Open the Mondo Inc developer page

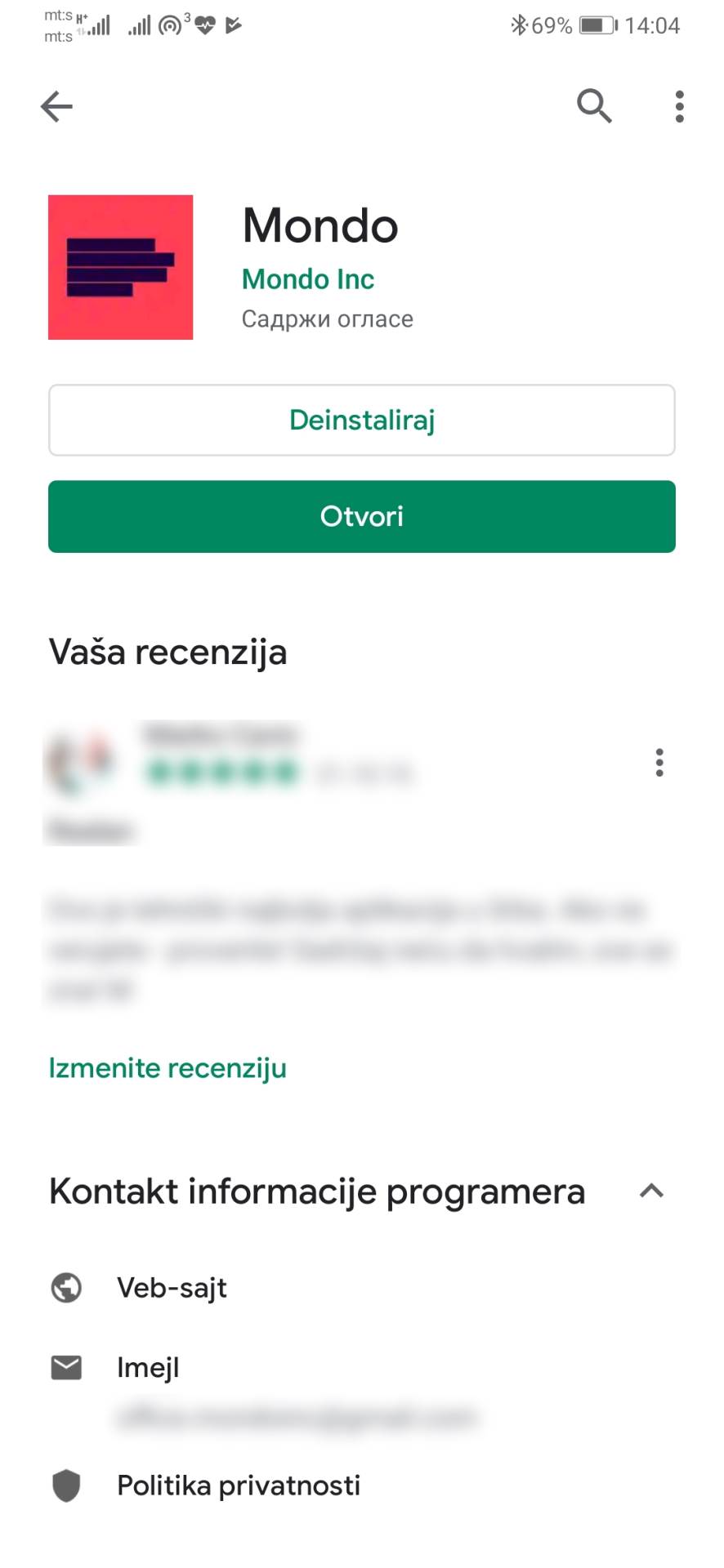[308, 279]
